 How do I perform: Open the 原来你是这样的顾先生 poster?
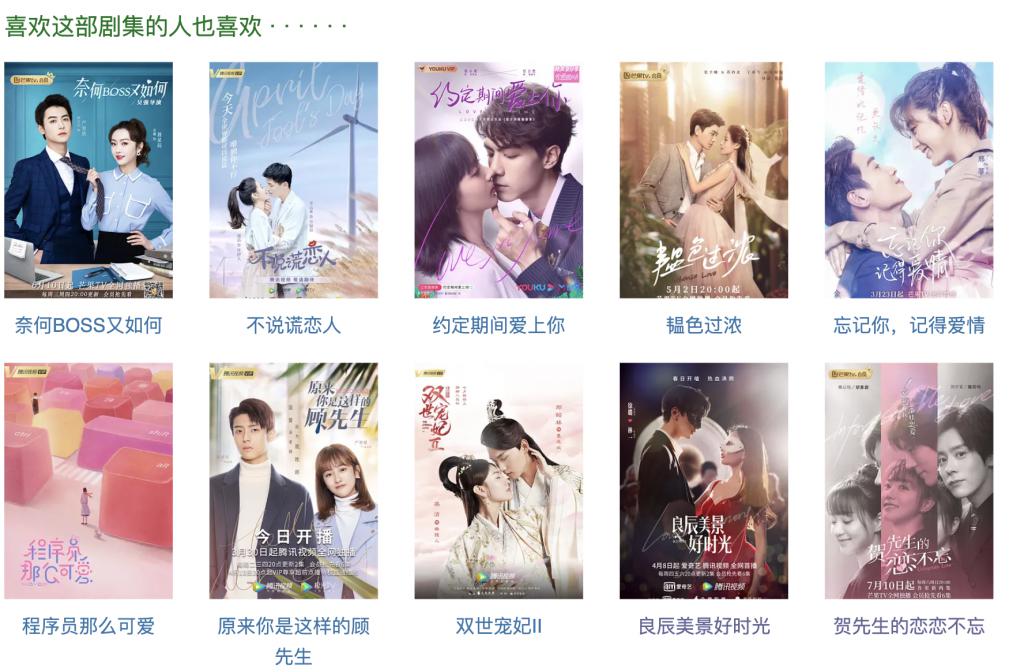coord(293,481)
